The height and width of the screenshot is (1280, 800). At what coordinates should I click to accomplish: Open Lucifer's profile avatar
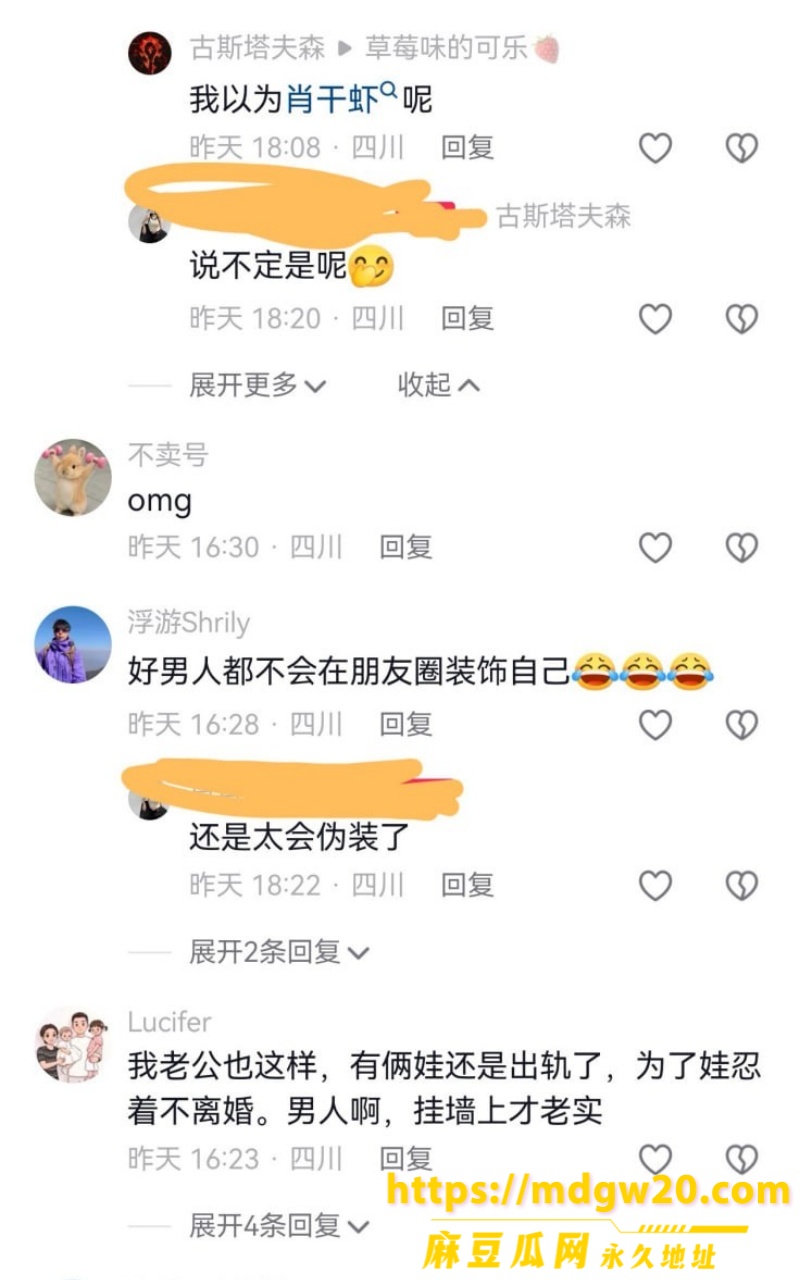pos(73,1045)
